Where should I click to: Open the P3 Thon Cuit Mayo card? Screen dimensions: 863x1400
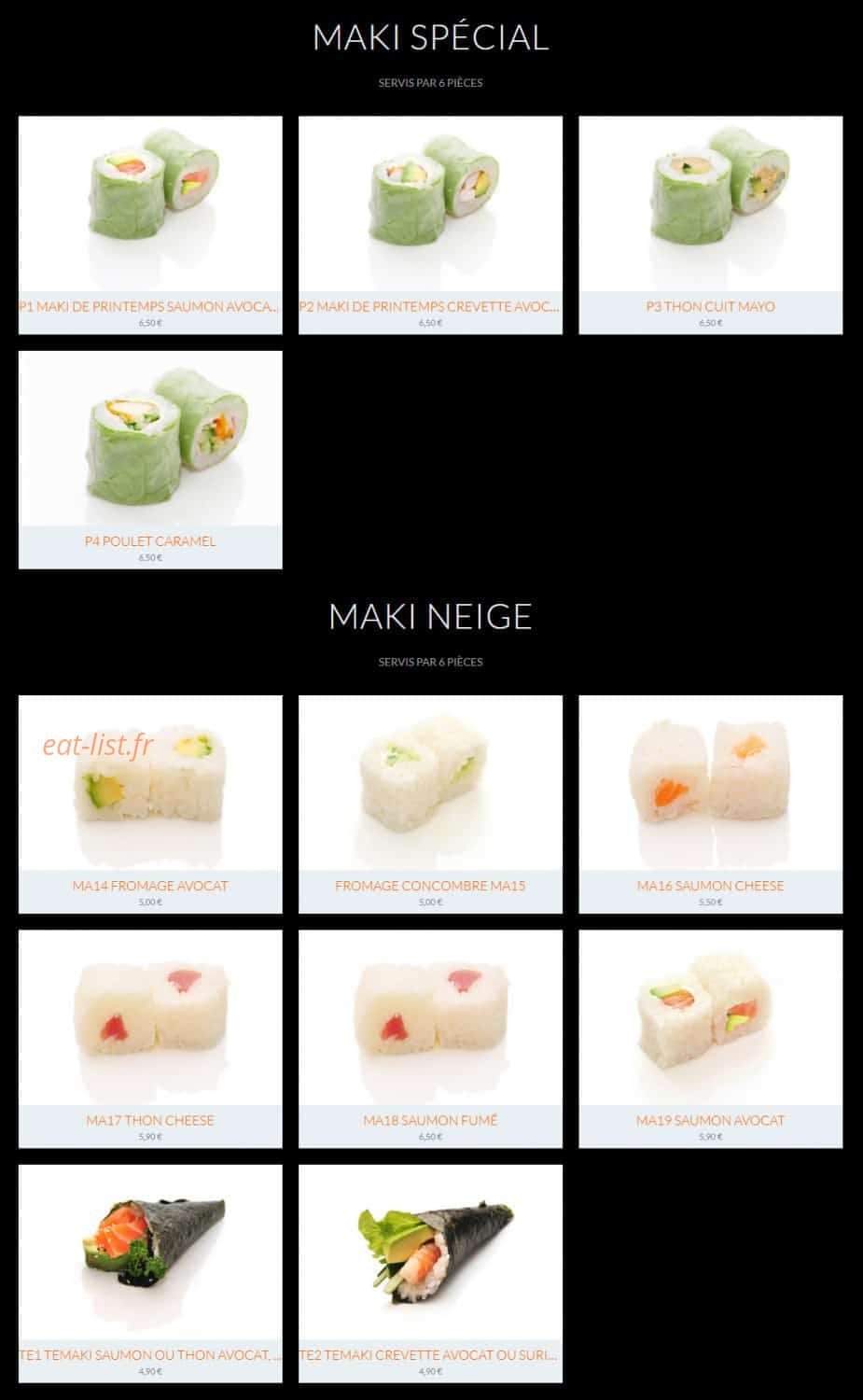pos(711,225)
